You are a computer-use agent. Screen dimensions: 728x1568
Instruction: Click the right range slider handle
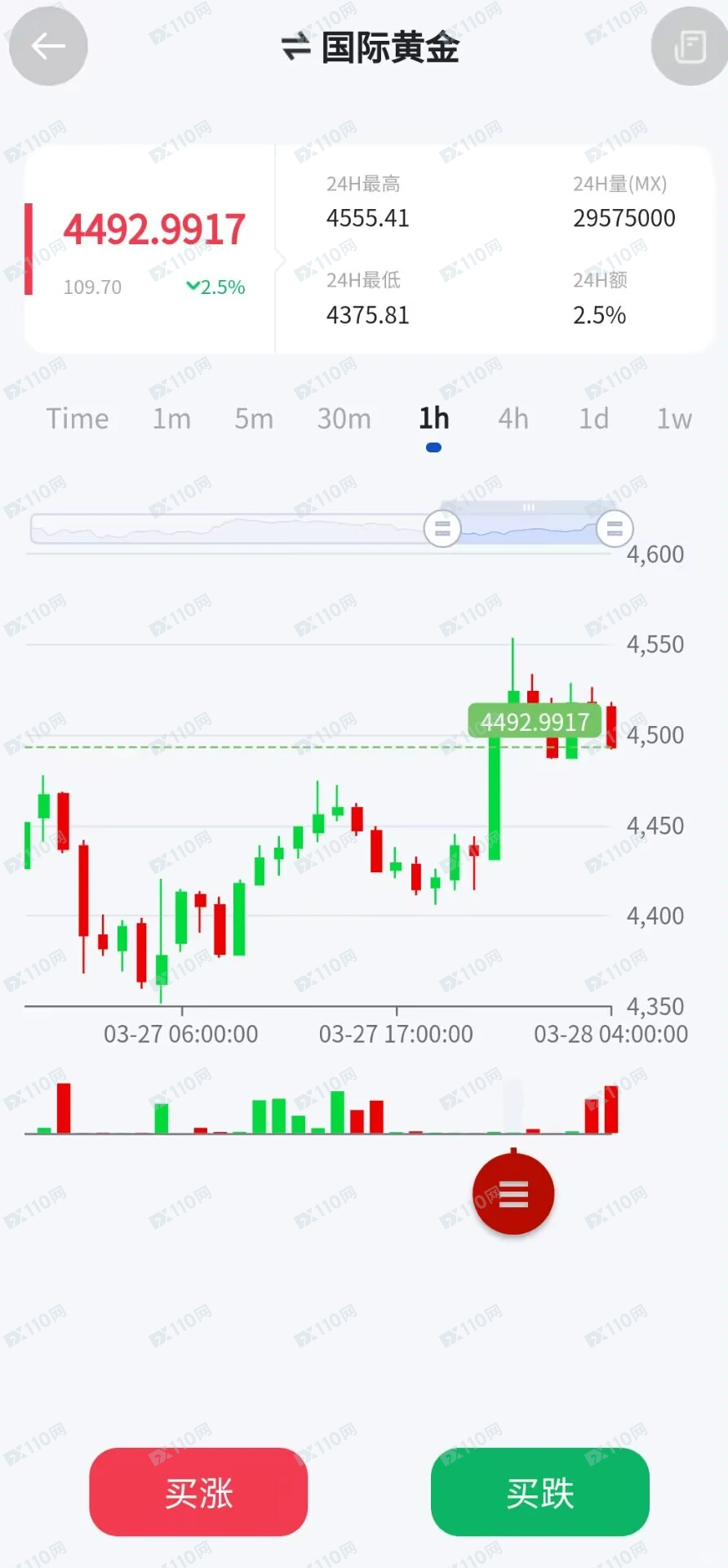point(615,528)
